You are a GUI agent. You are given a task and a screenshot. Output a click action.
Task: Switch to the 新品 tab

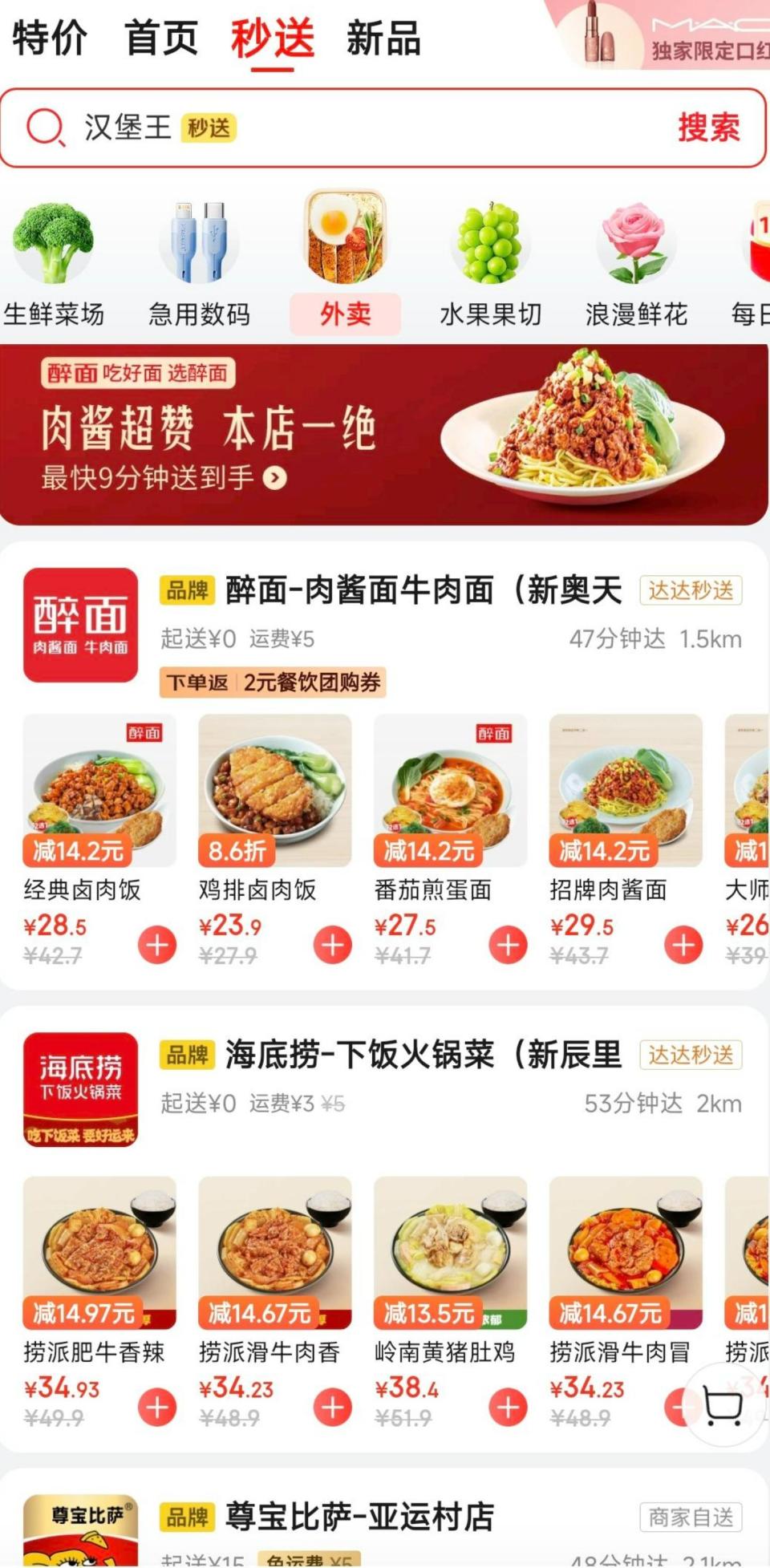(x=383, y=38)
